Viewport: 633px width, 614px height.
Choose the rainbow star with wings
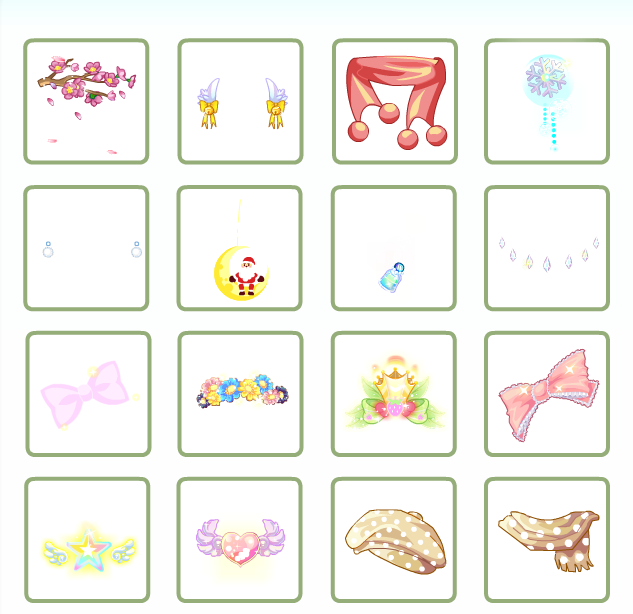point(86,541)
